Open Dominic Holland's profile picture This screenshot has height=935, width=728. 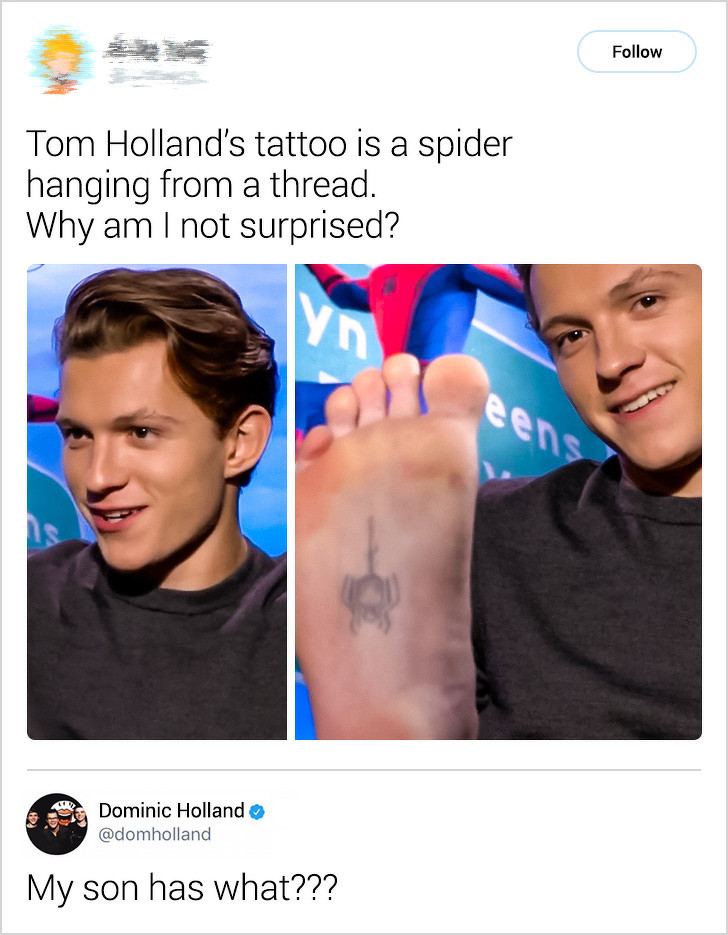(58, 823)
